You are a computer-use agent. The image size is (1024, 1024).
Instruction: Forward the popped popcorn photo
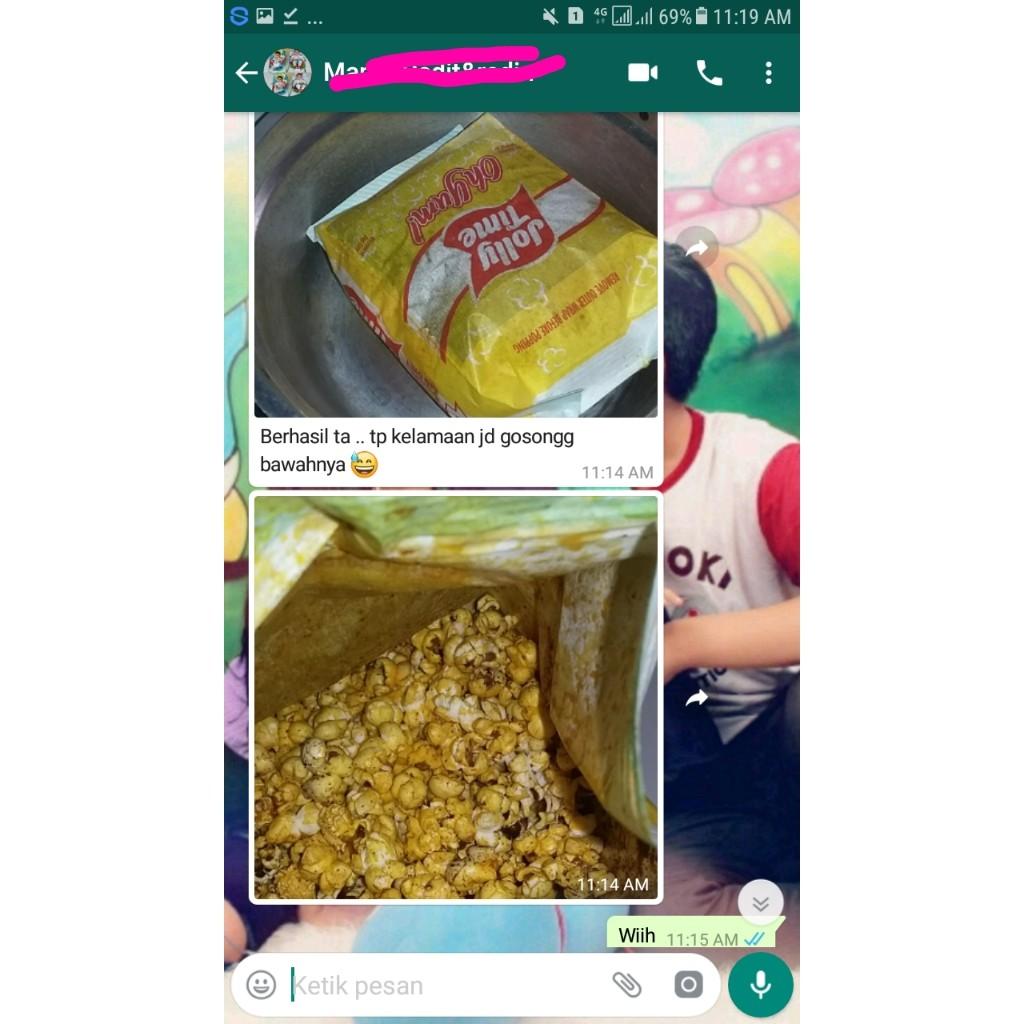(697, 698)
